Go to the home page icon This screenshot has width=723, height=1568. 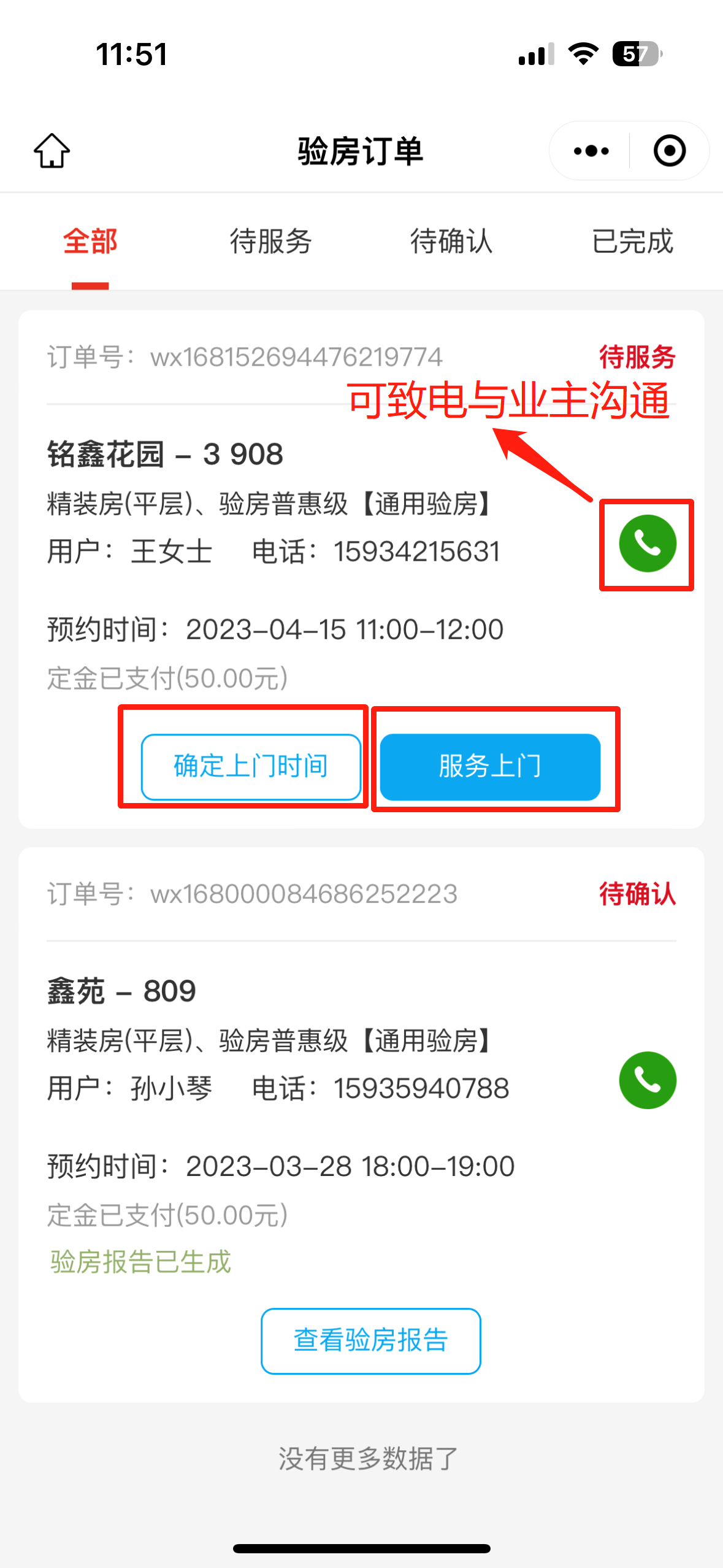point(52,150)
